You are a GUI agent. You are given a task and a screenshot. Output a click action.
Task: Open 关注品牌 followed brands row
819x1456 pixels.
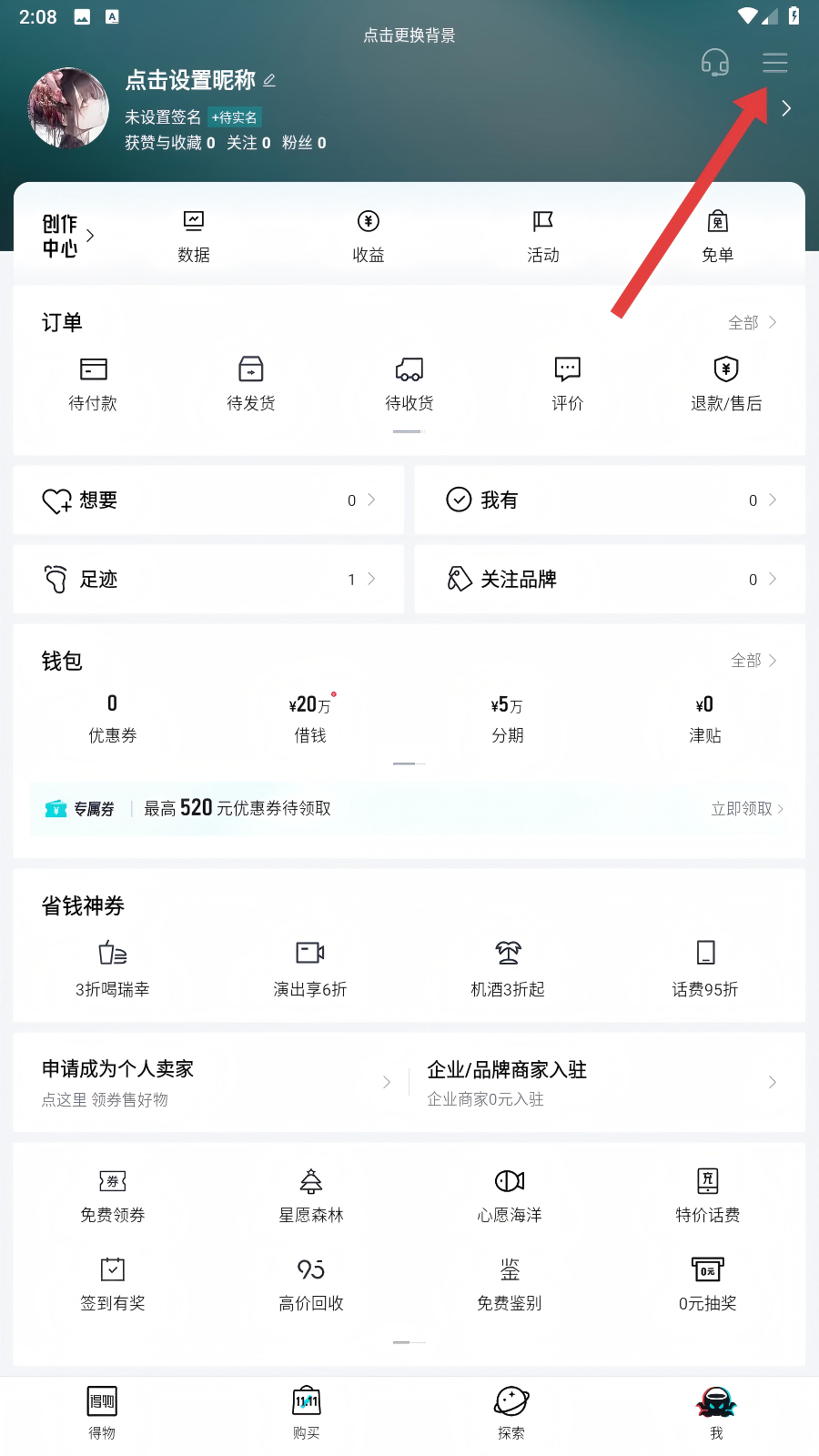coord(609,580)
